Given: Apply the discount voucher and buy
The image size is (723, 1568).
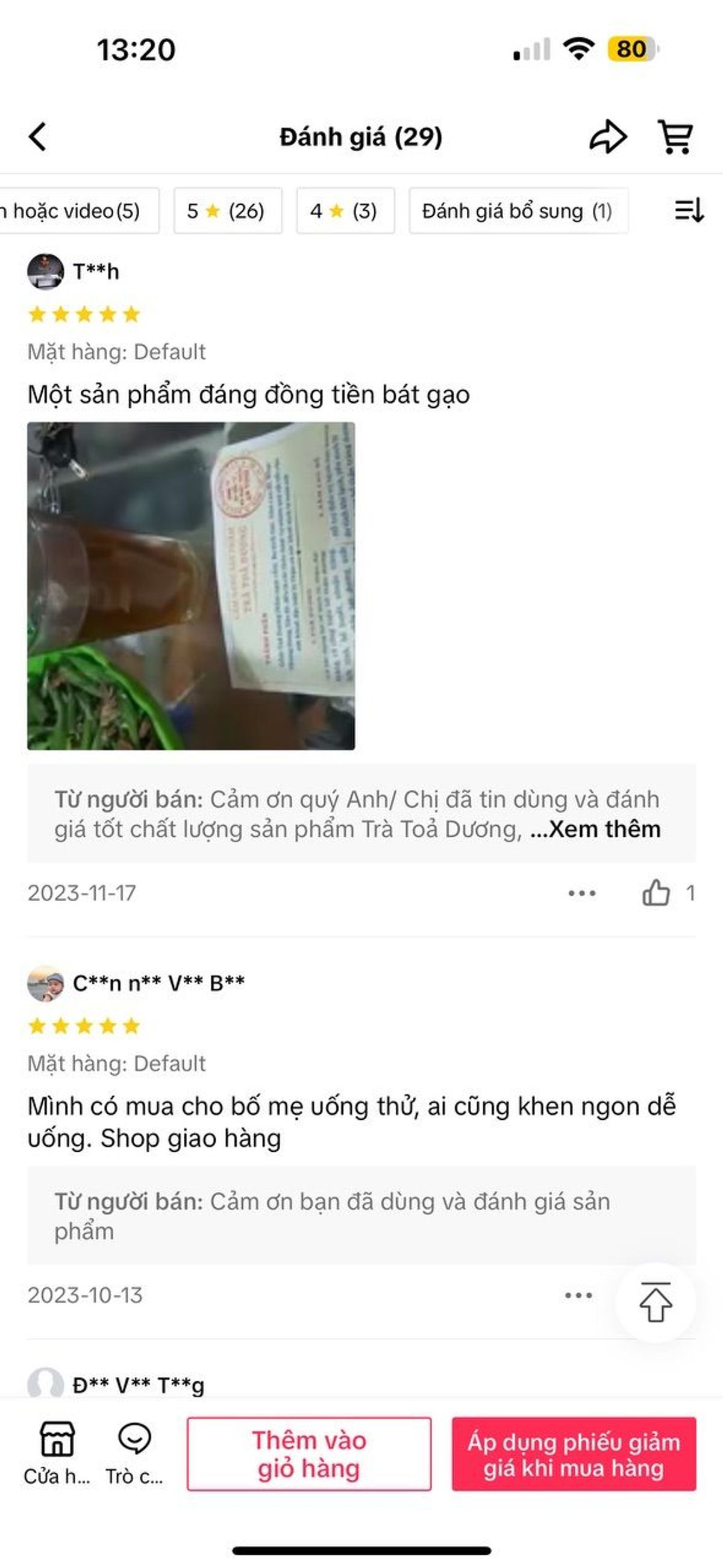Looking at the screenshot, I should click(x=574, y=1454).
